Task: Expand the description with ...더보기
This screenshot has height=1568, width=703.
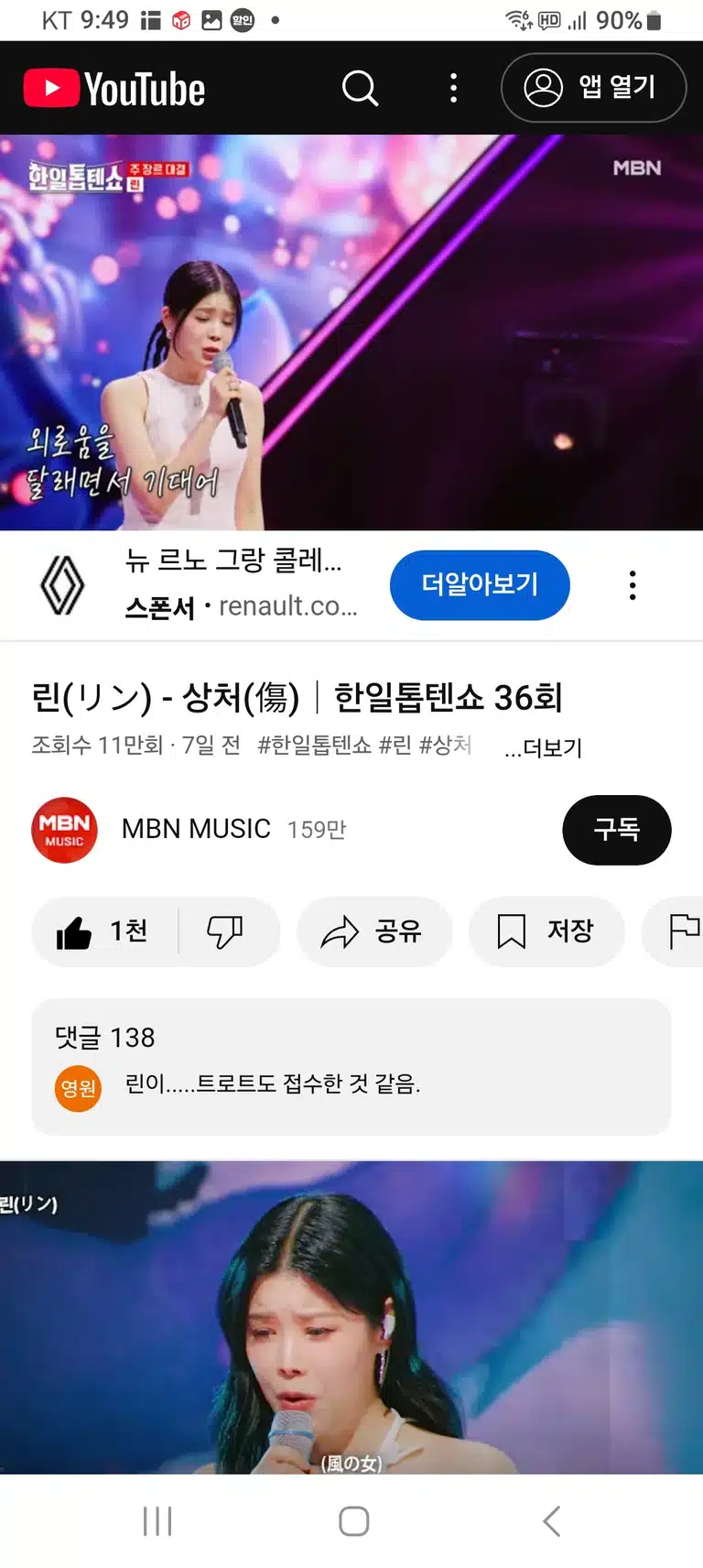Action: (x=543, y=747)
